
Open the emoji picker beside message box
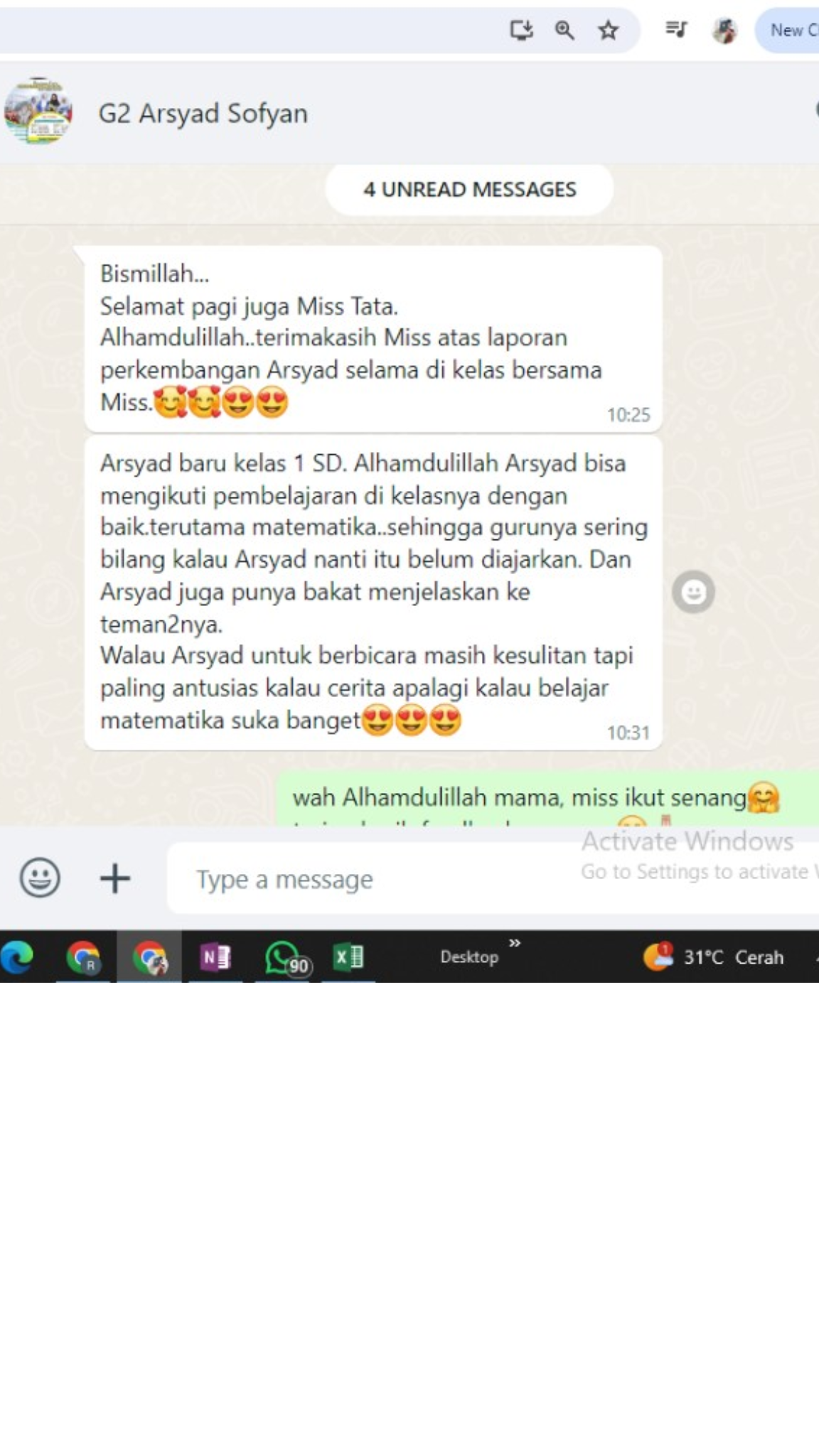[40, 878]
